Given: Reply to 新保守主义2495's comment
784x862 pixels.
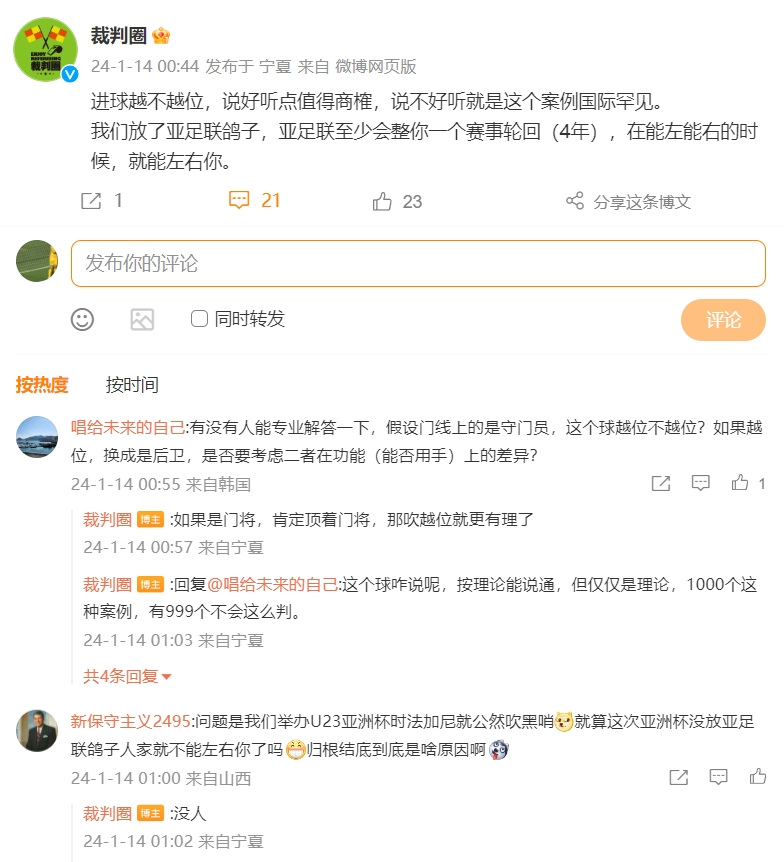Looking at the screenshot, I should pyautogui.click(x=718, y=777).
